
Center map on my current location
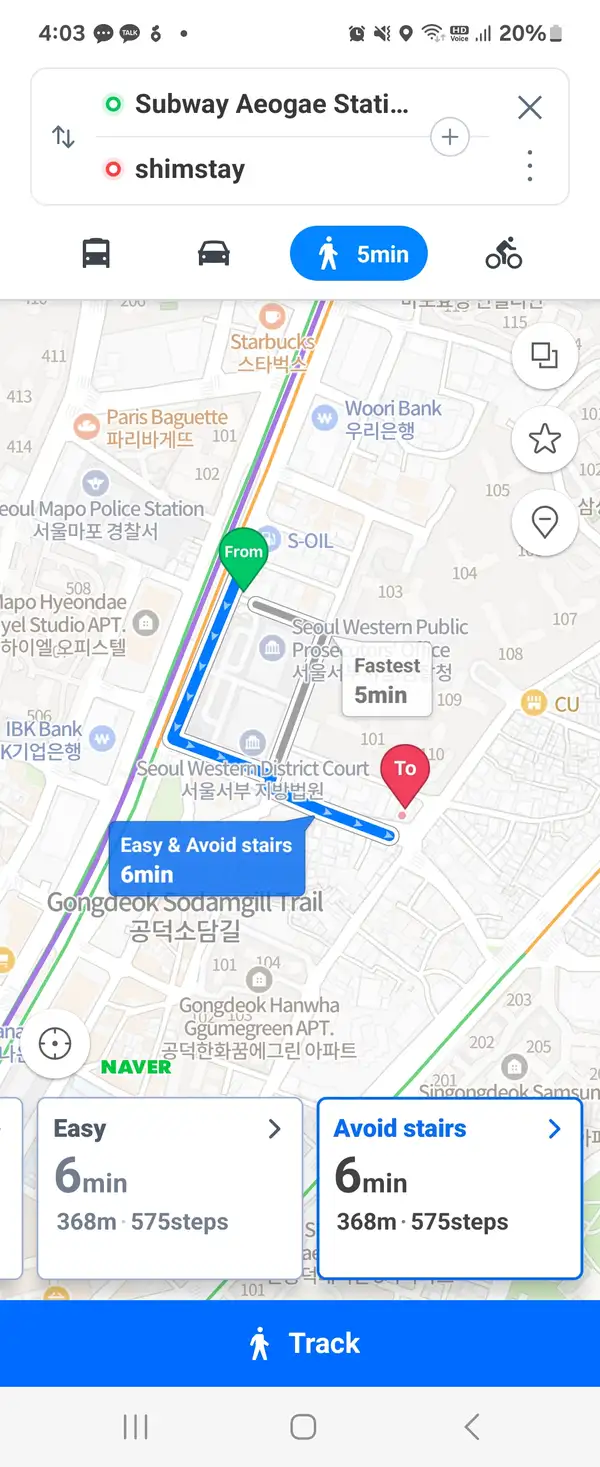coord(55,1044)
